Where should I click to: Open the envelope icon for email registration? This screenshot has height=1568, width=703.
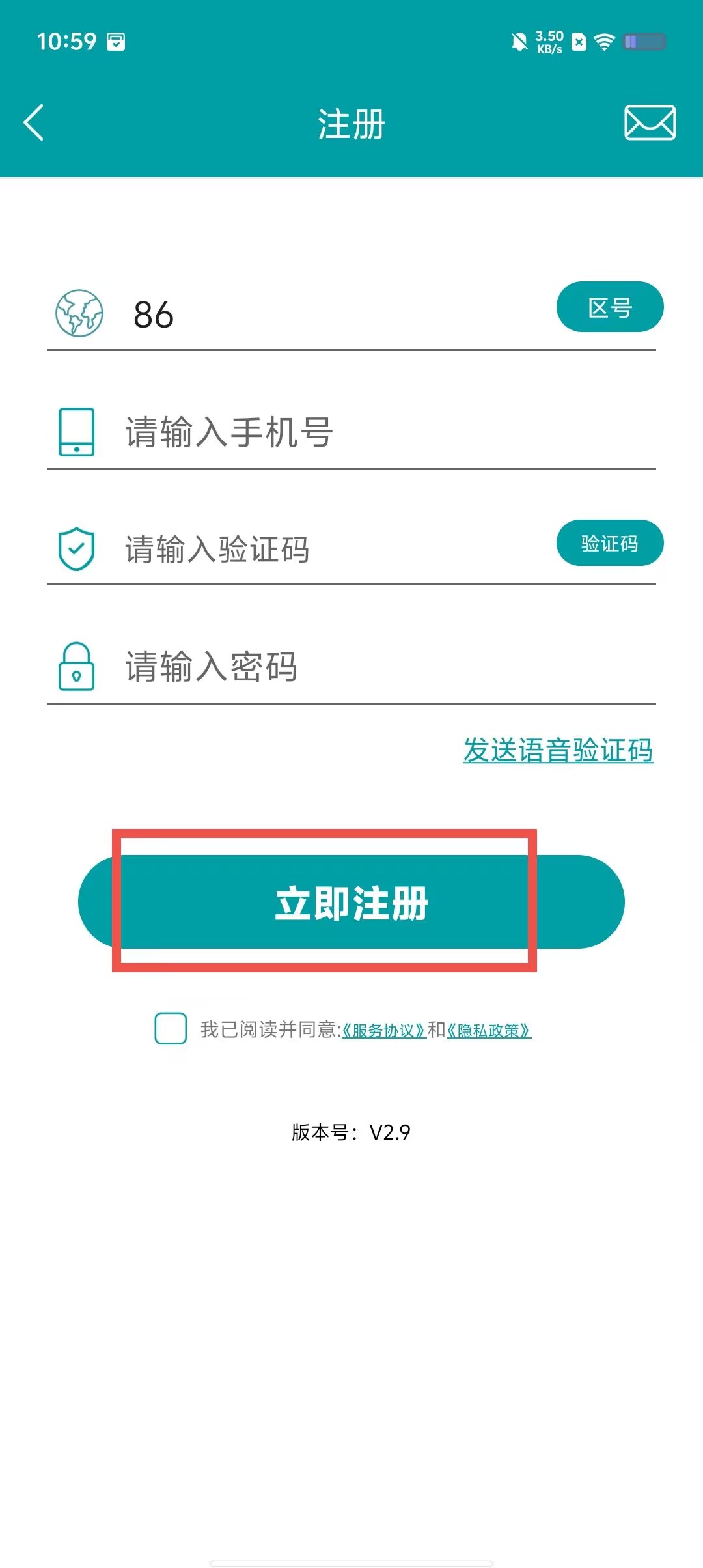pos(650,122)
